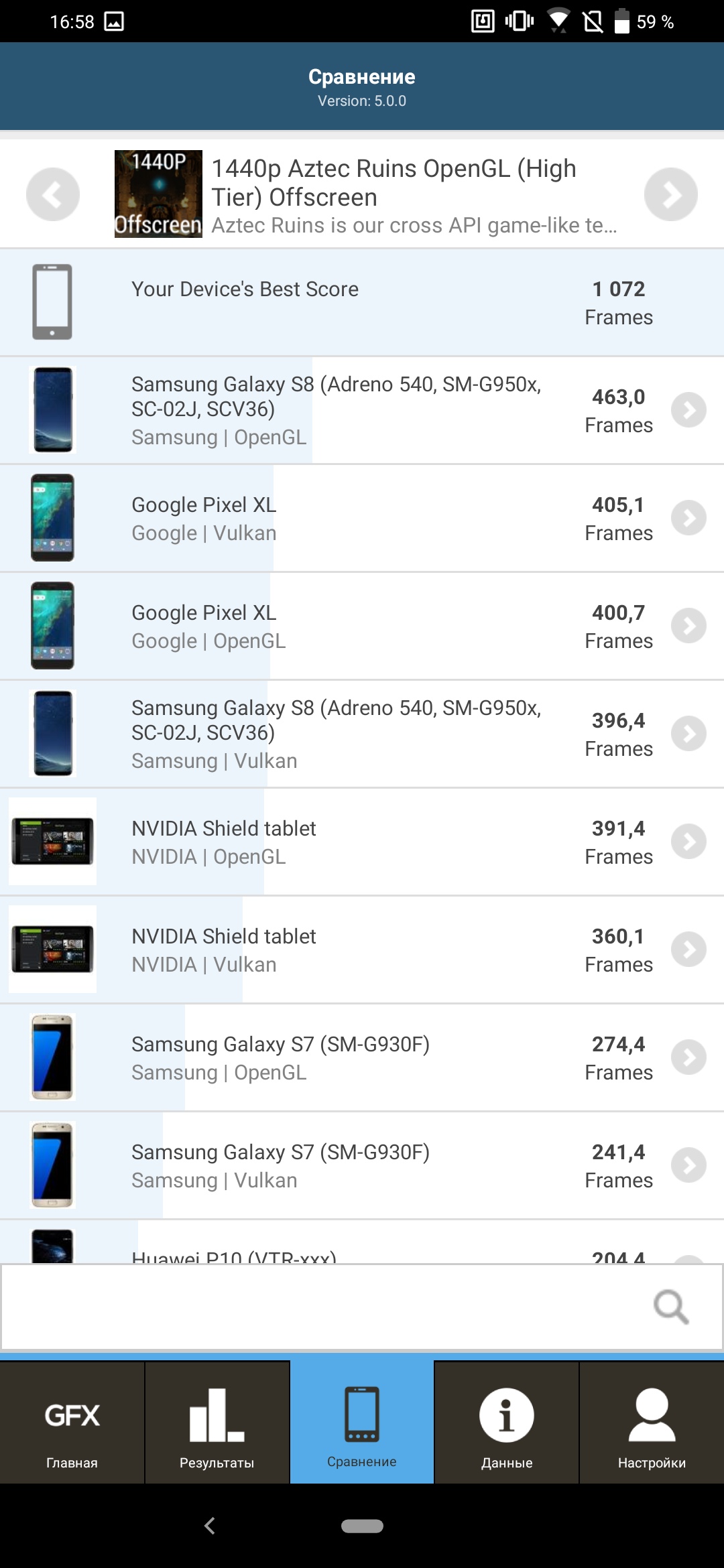This screenshot has width=724, height=1568.
Task: Switch to the Главная tab
Action: [72, 1423]
